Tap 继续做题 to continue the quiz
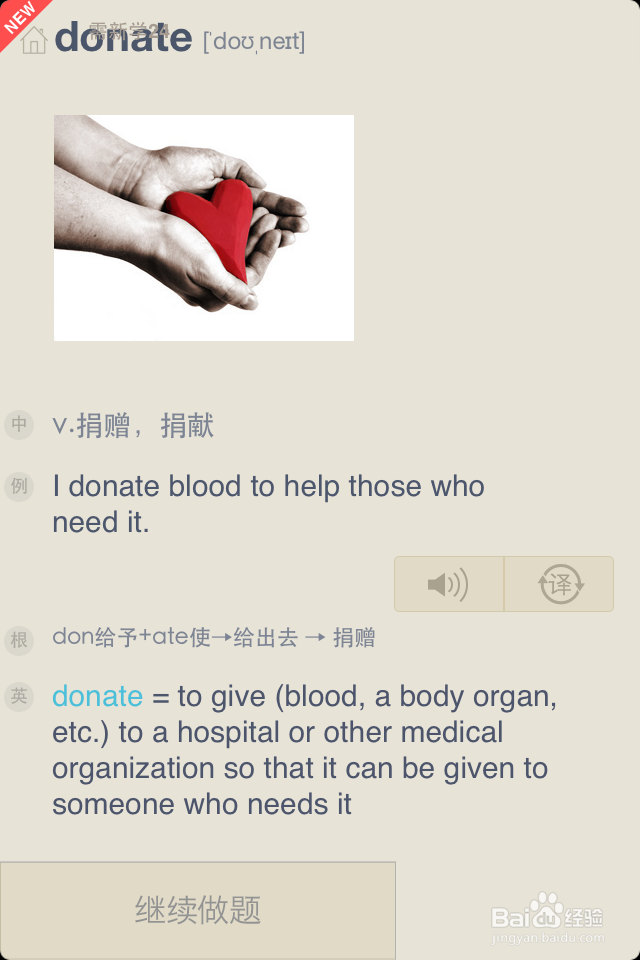Image resolution: width=640 pixels, height=960 pixels. [x=198, y=910]
